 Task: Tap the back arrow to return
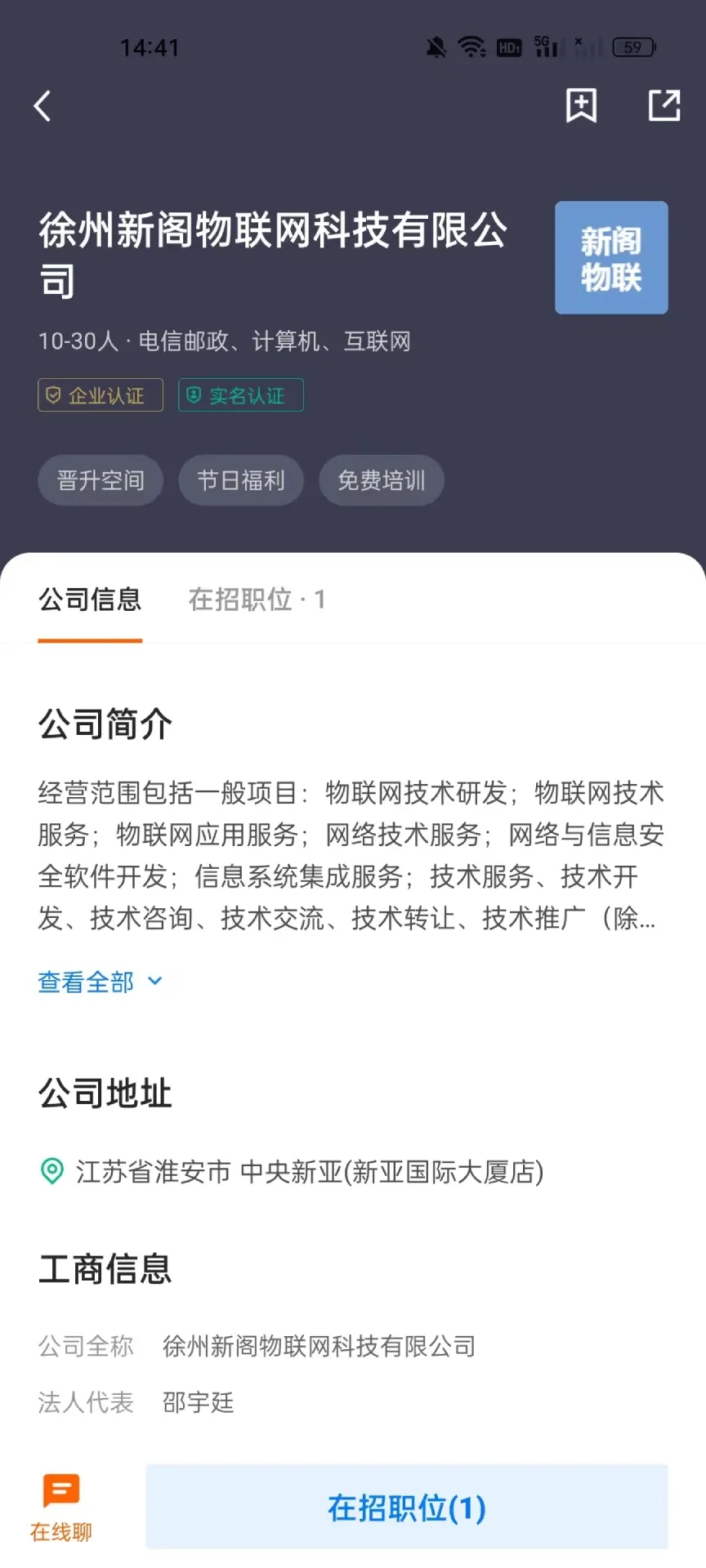click(x=42, y=105)
